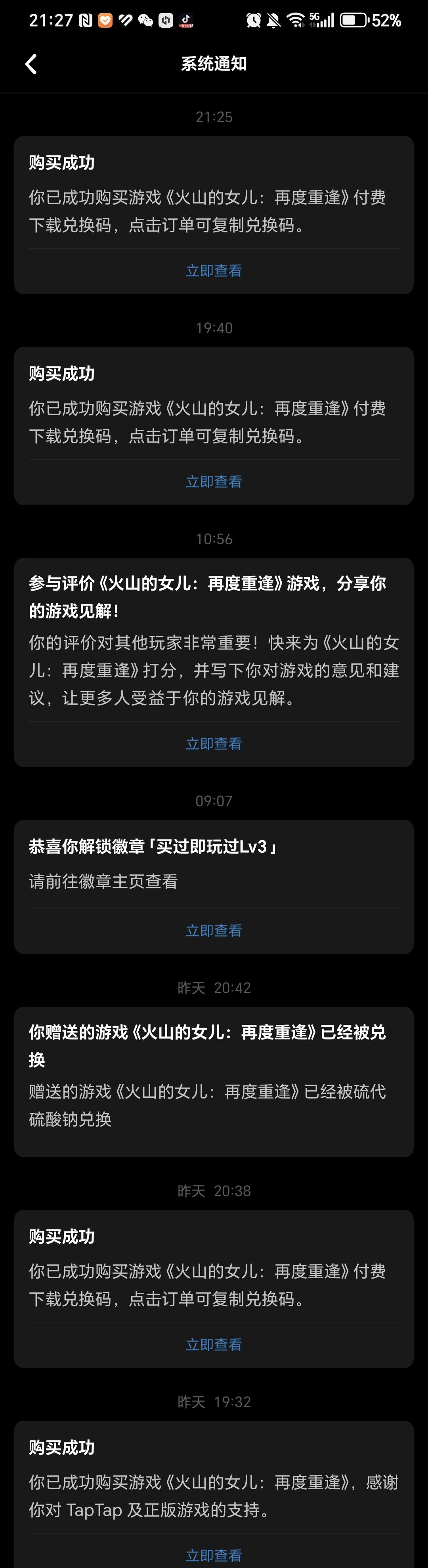Open 立即查看 under the 19:40 purchase notice
This screenshot has width=428, height=1568.
point(213,481)
